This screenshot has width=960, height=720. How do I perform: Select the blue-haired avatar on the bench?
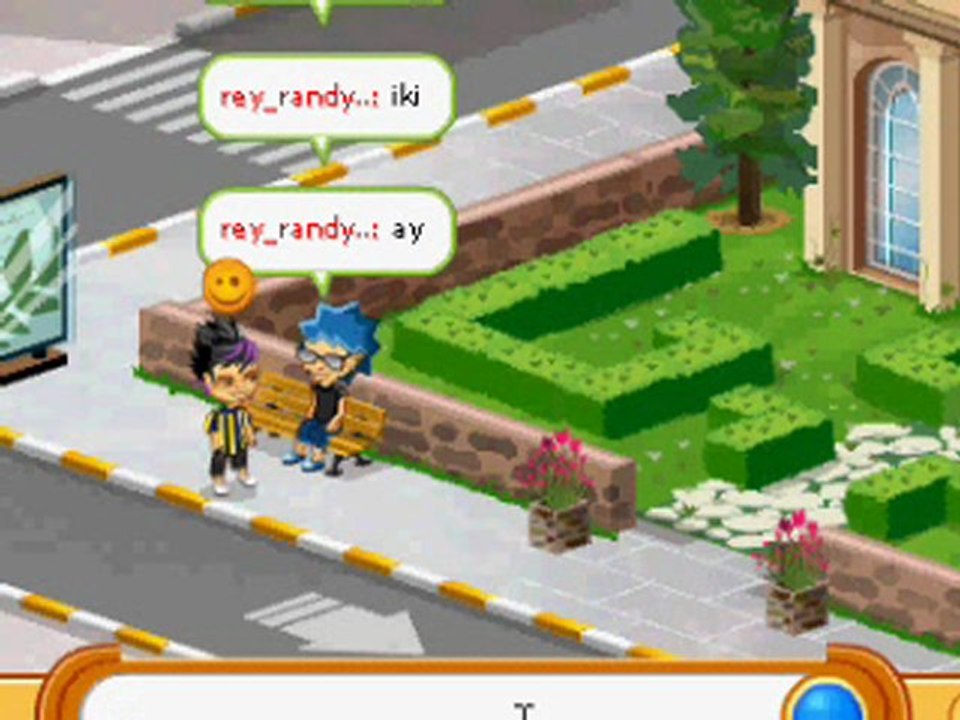click(x=327, y=392)
